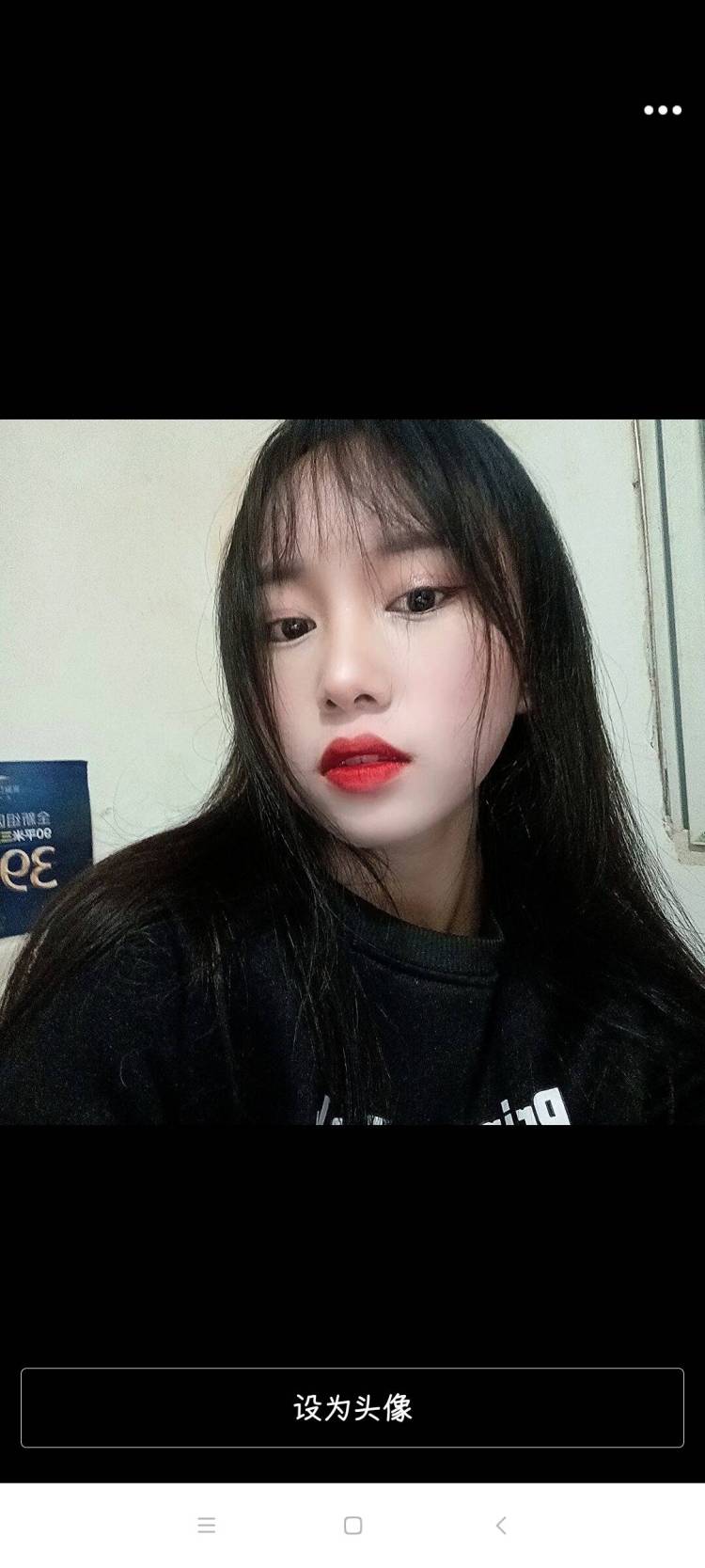Open the three-dot overflow menu
705x1568 pixels.
[x=662, y=110]
